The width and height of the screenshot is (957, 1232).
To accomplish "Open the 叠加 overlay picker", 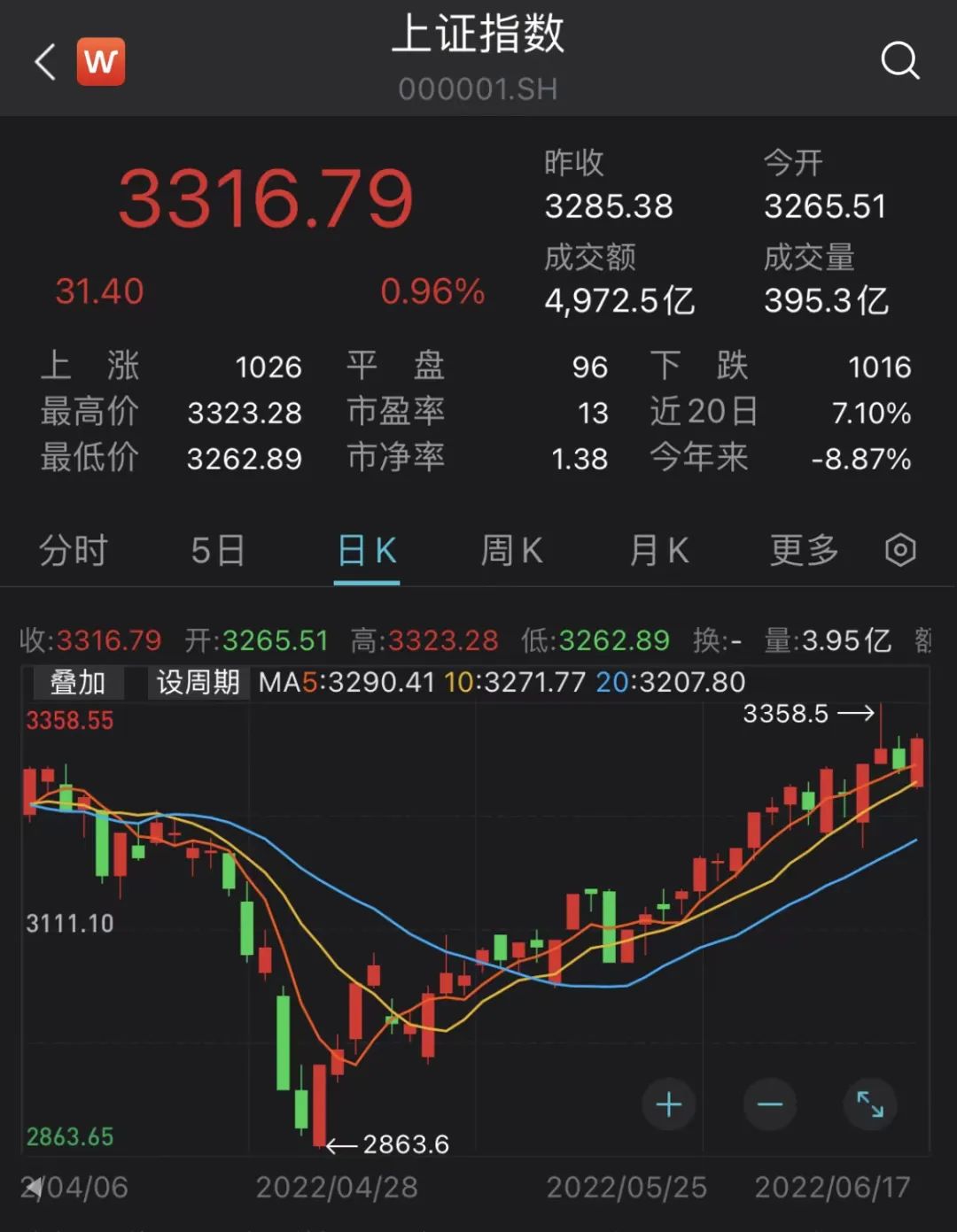I will (x=78, y=683).
